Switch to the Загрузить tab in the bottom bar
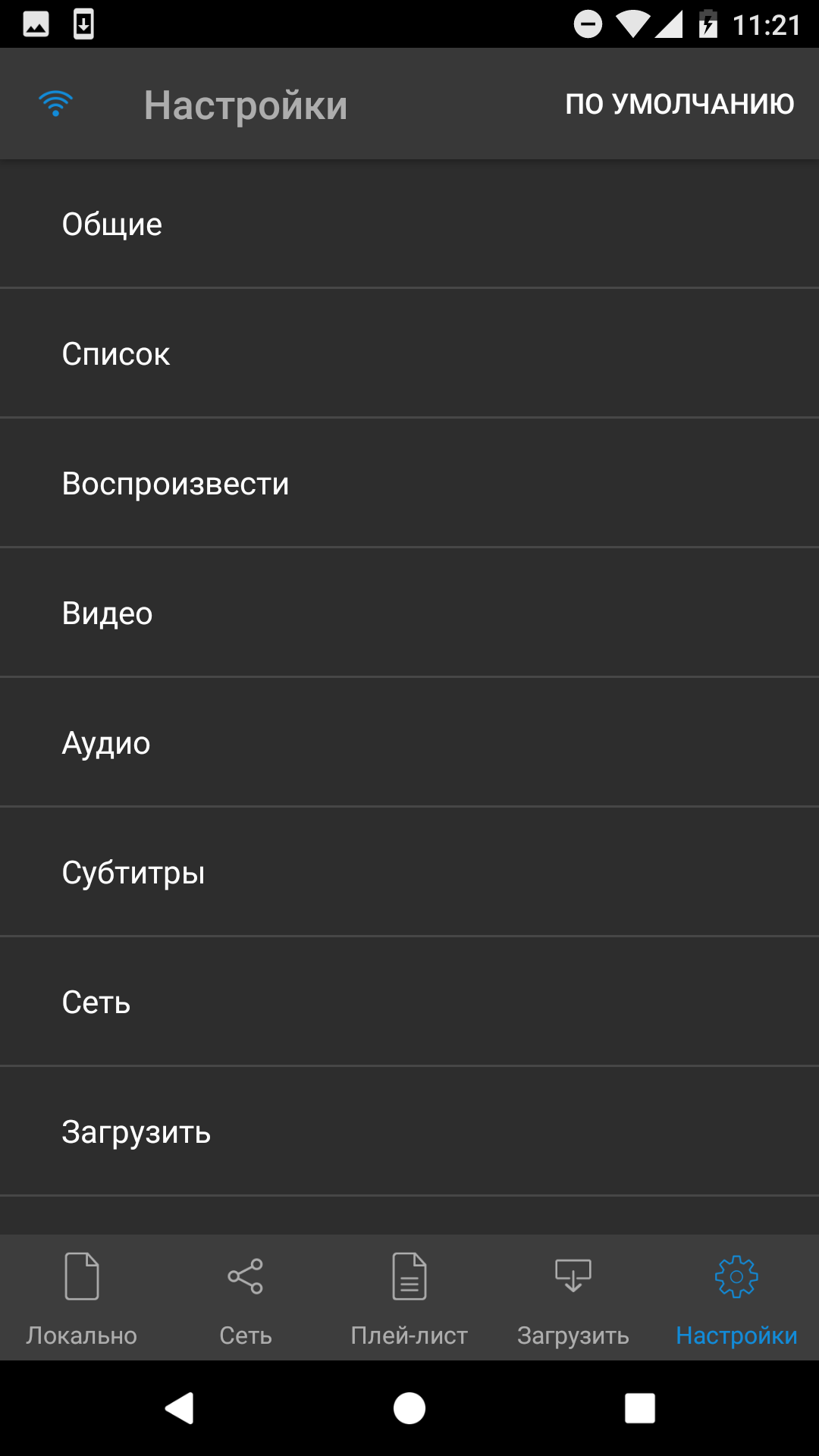 (x=573, y=1298)
